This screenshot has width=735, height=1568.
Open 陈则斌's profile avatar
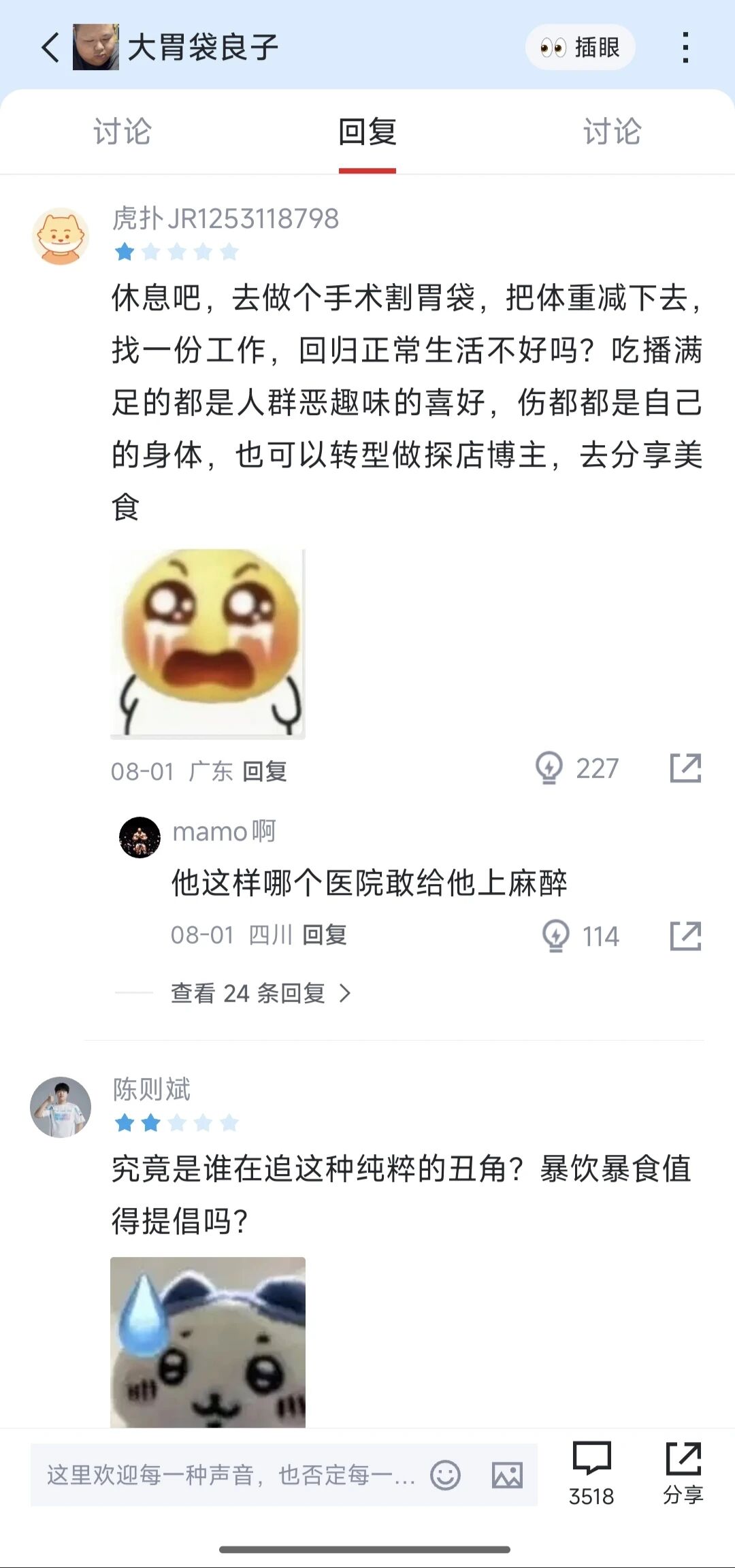tap(61, 1107)
